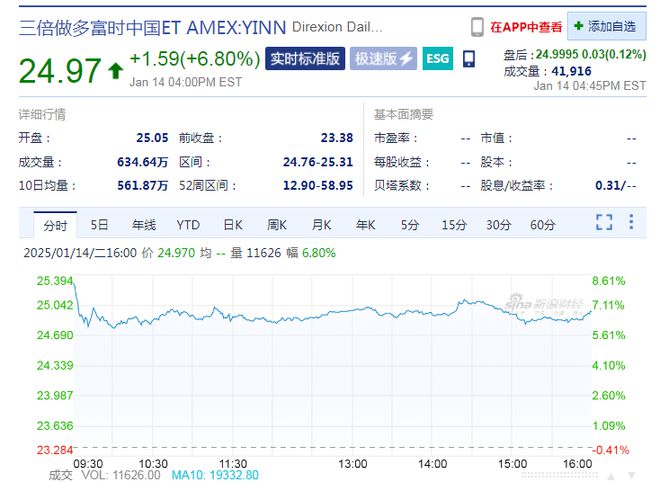Open 在APP中查看 link
The width and height of the screenshot is (660, 482).
[516, 28]
